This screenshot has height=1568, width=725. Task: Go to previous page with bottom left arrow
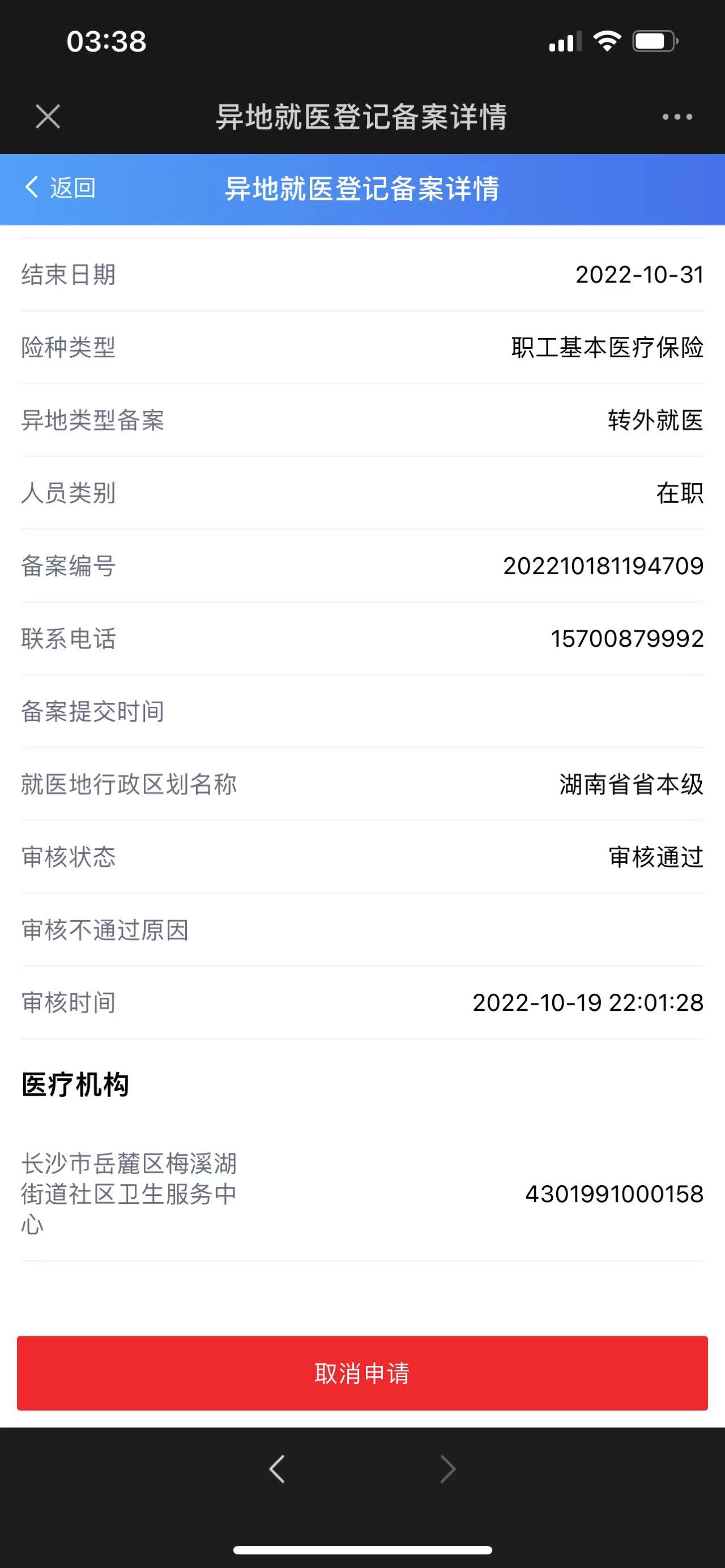point(277,1469)
